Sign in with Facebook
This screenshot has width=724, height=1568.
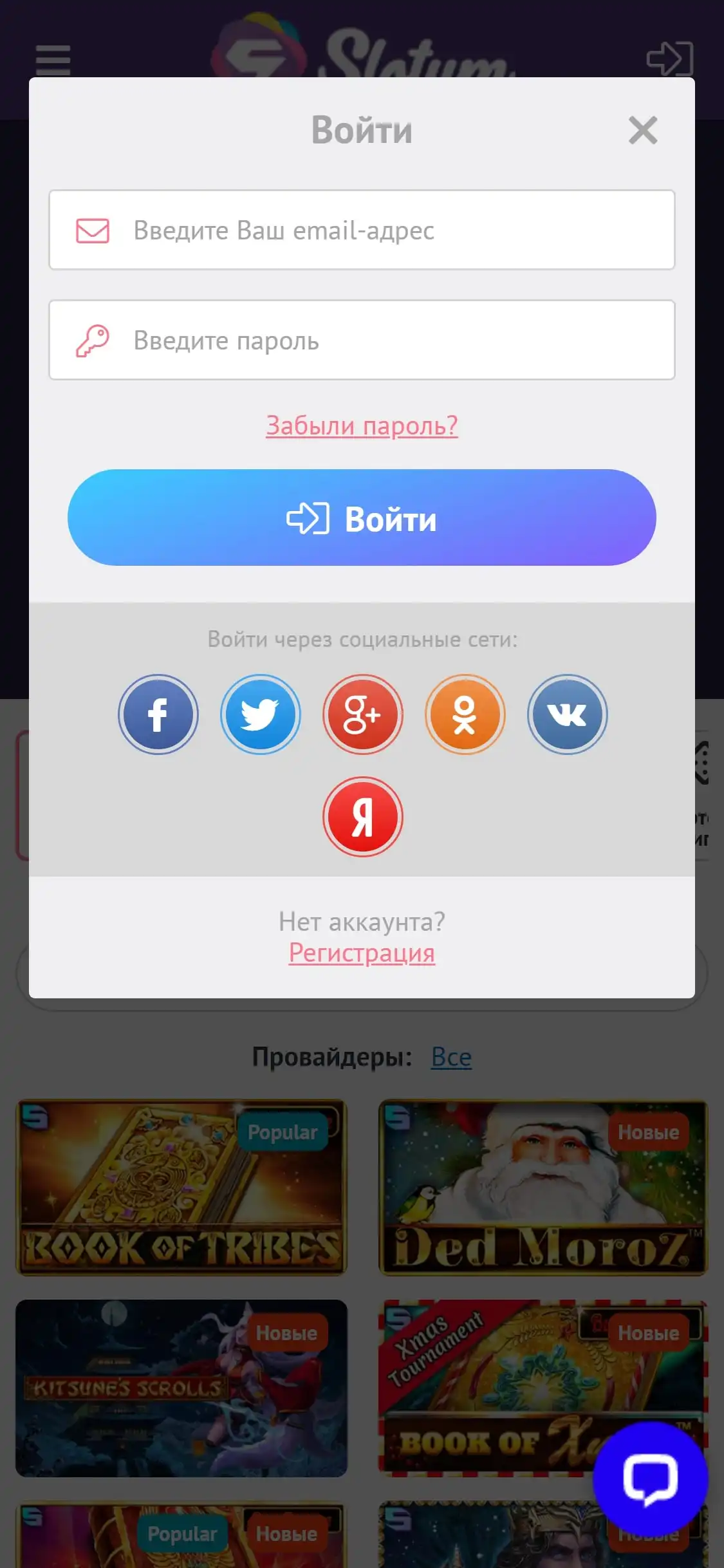point(158,714)
